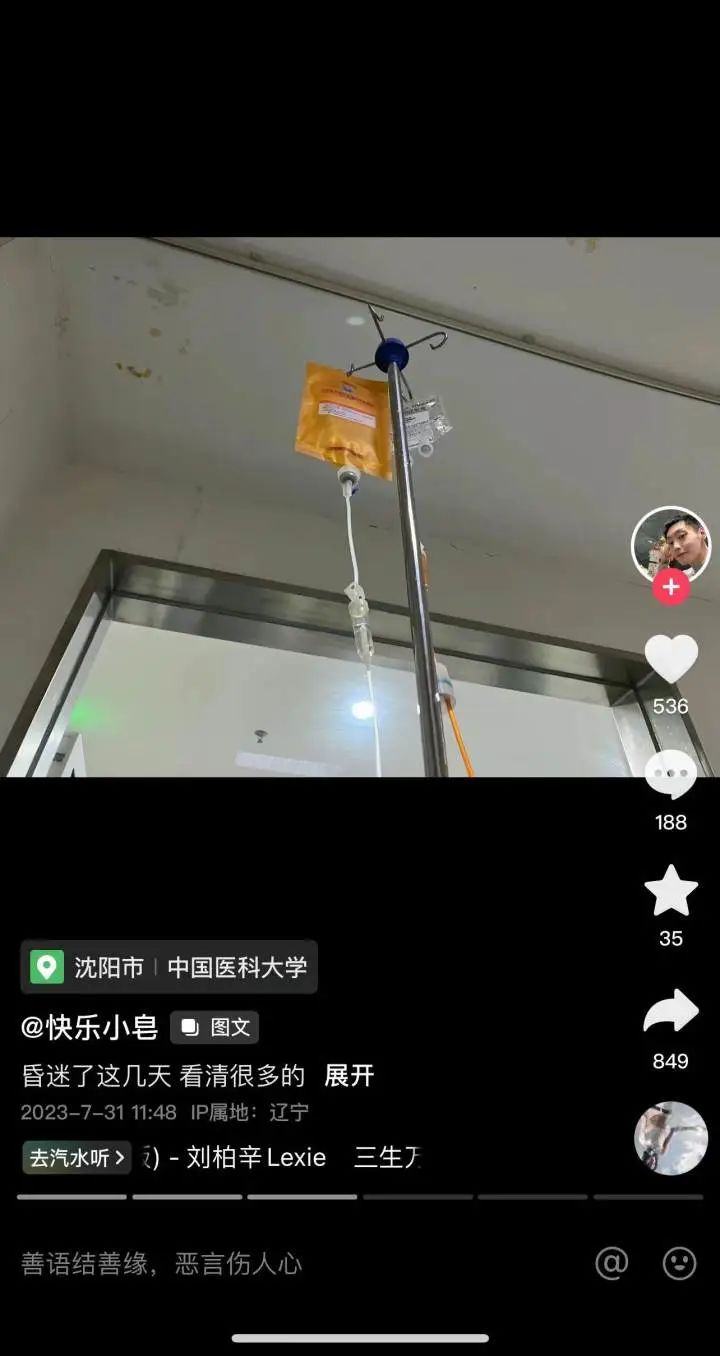This screenshot has width=720, height=1356.
Task: Follow the creator with the plus button
Action: click(x=670, y=587)
